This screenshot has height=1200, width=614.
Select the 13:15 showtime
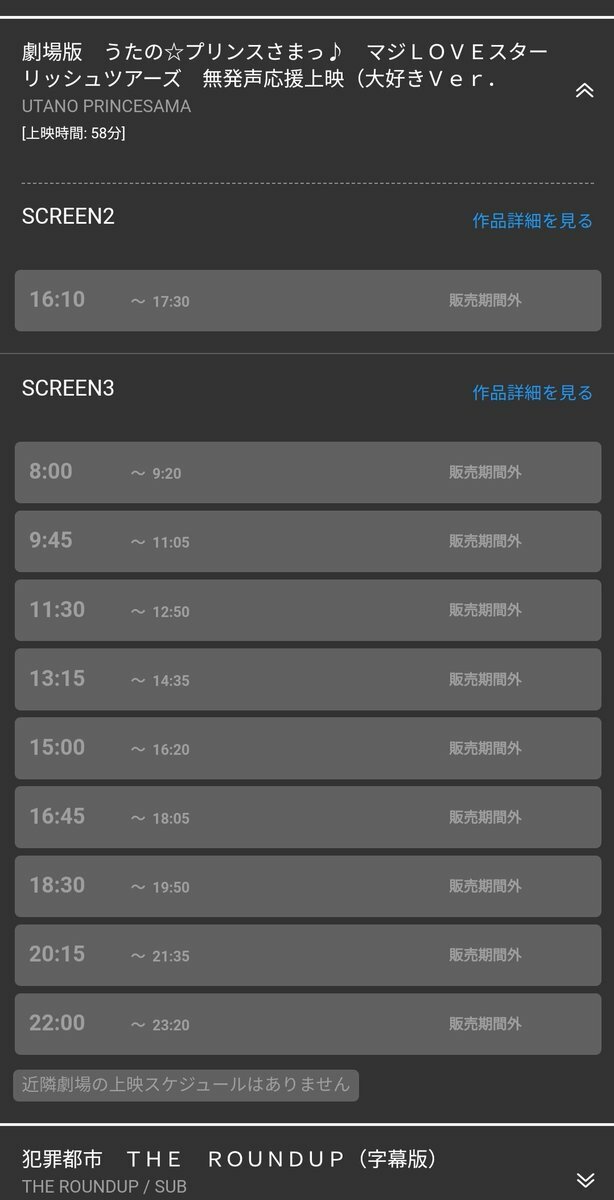coord(307,679)
